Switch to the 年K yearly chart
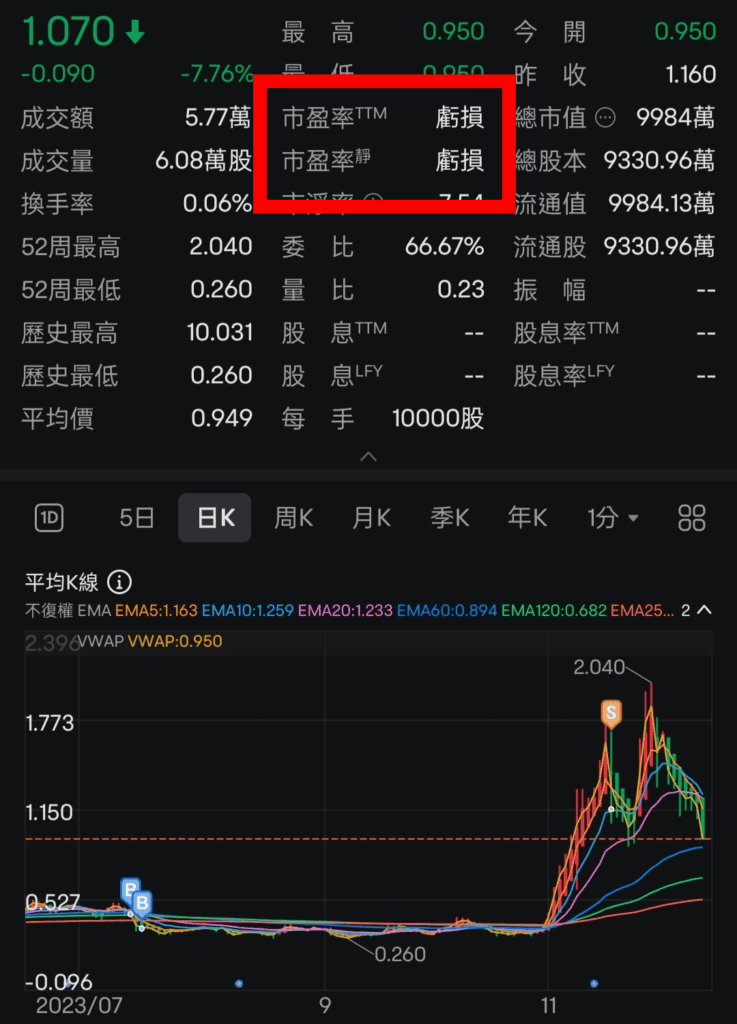 click(527, 518)
